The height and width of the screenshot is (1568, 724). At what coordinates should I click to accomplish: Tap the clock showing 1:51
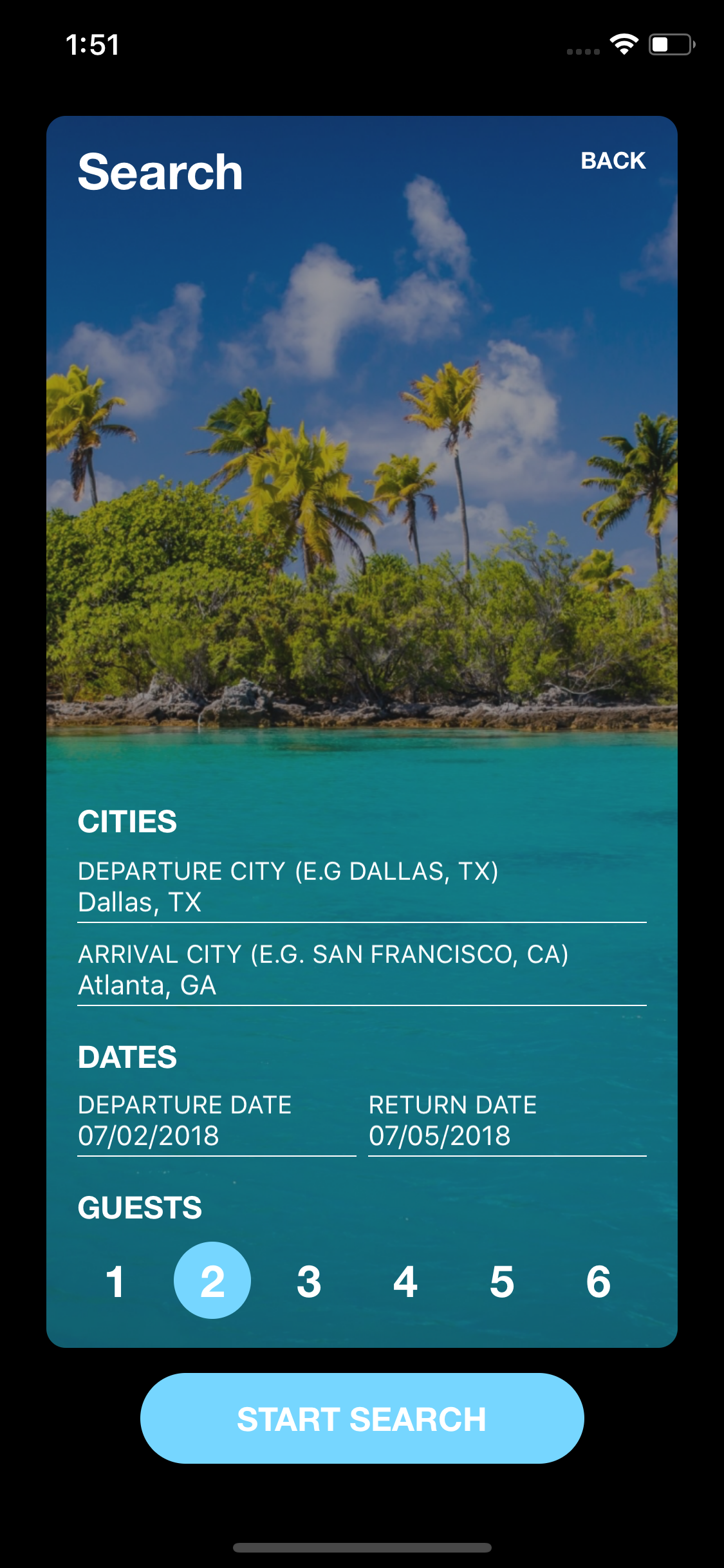pyautogui.click(x=93, y=44)
